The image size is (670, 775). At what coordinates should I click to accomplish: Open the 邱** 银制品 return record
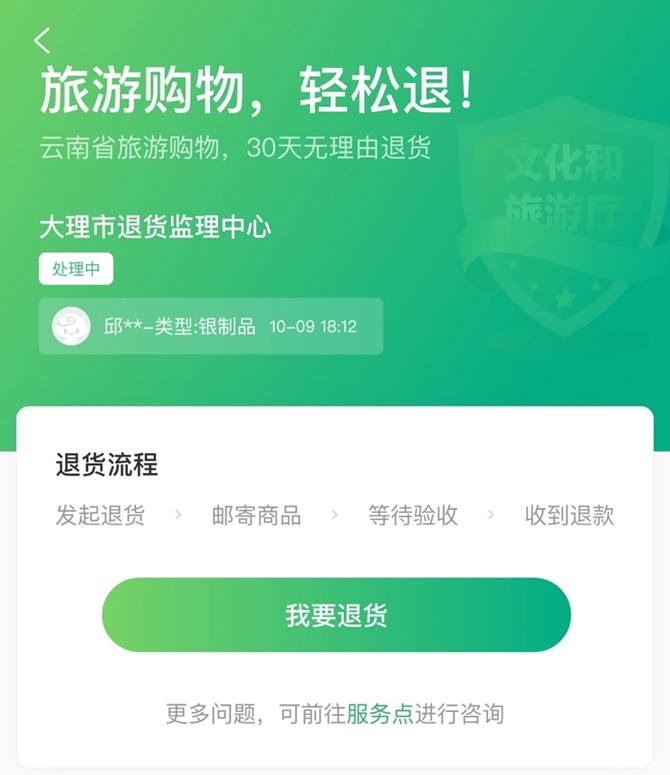pos(211,326)
